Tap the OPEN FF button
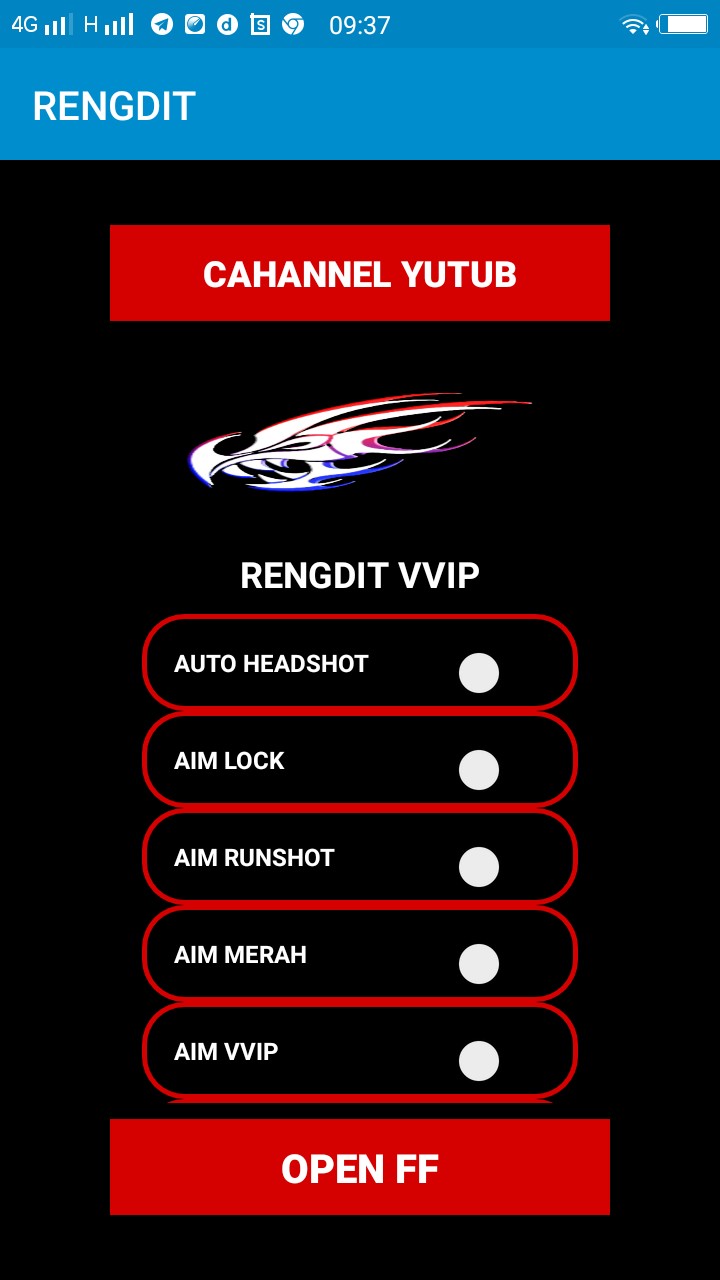720x1280 pixels. (x=360, y=1167)
